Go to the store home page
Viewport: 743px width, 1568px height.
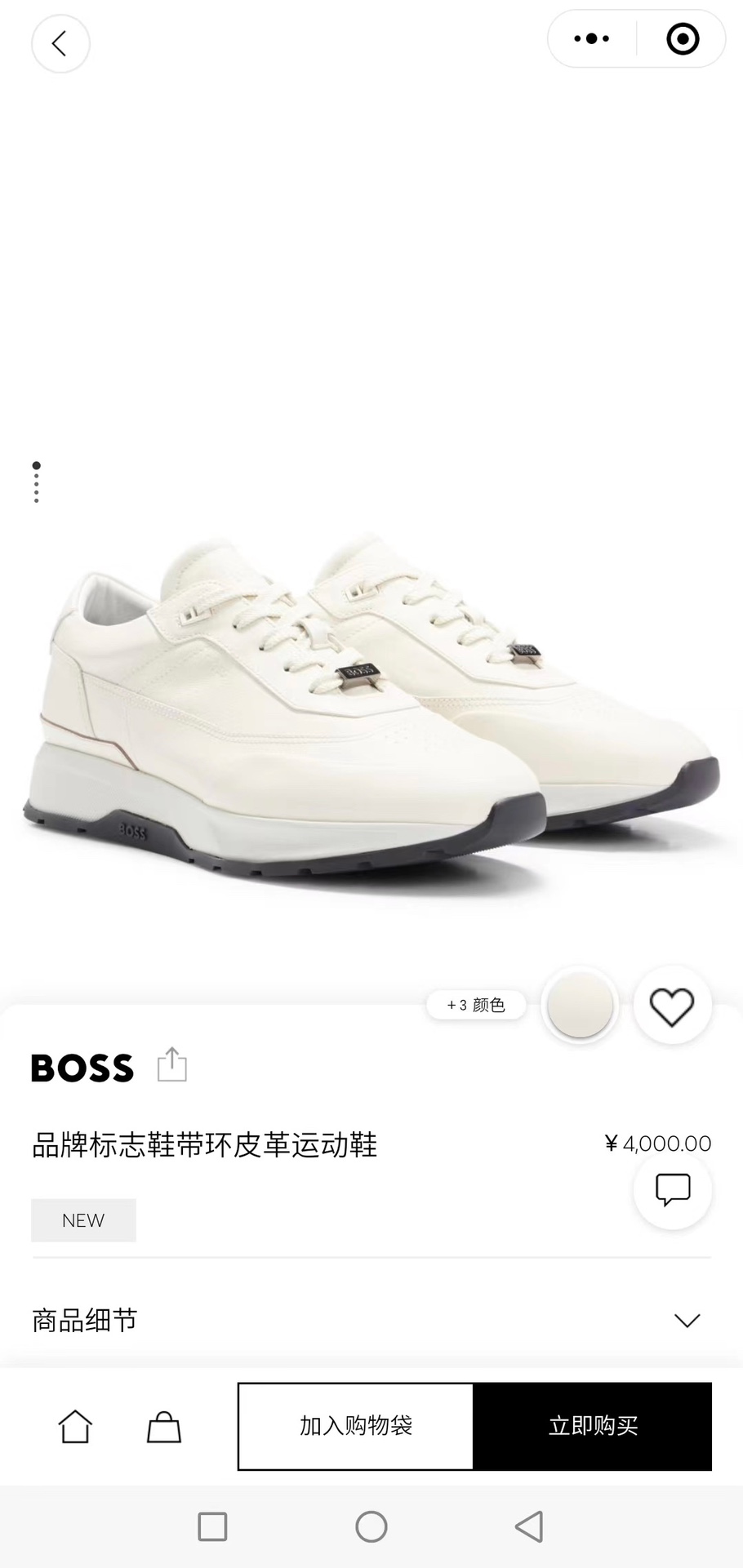point(75,1427)
